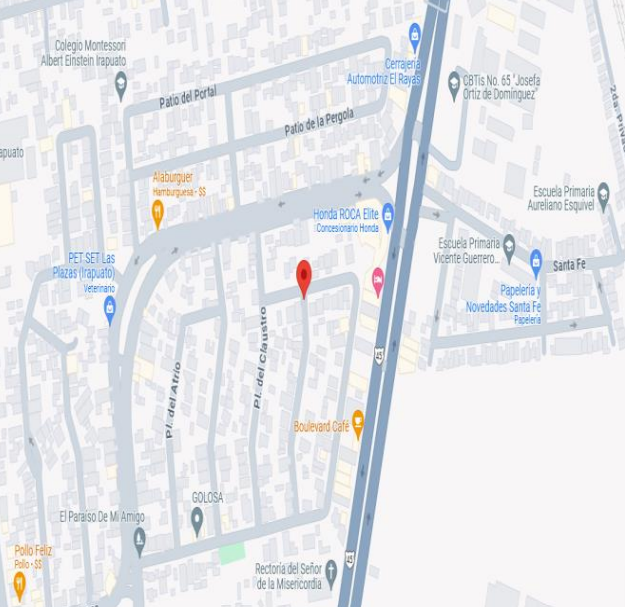
Task: Tap the red location pin
Action: pos(304,275)
